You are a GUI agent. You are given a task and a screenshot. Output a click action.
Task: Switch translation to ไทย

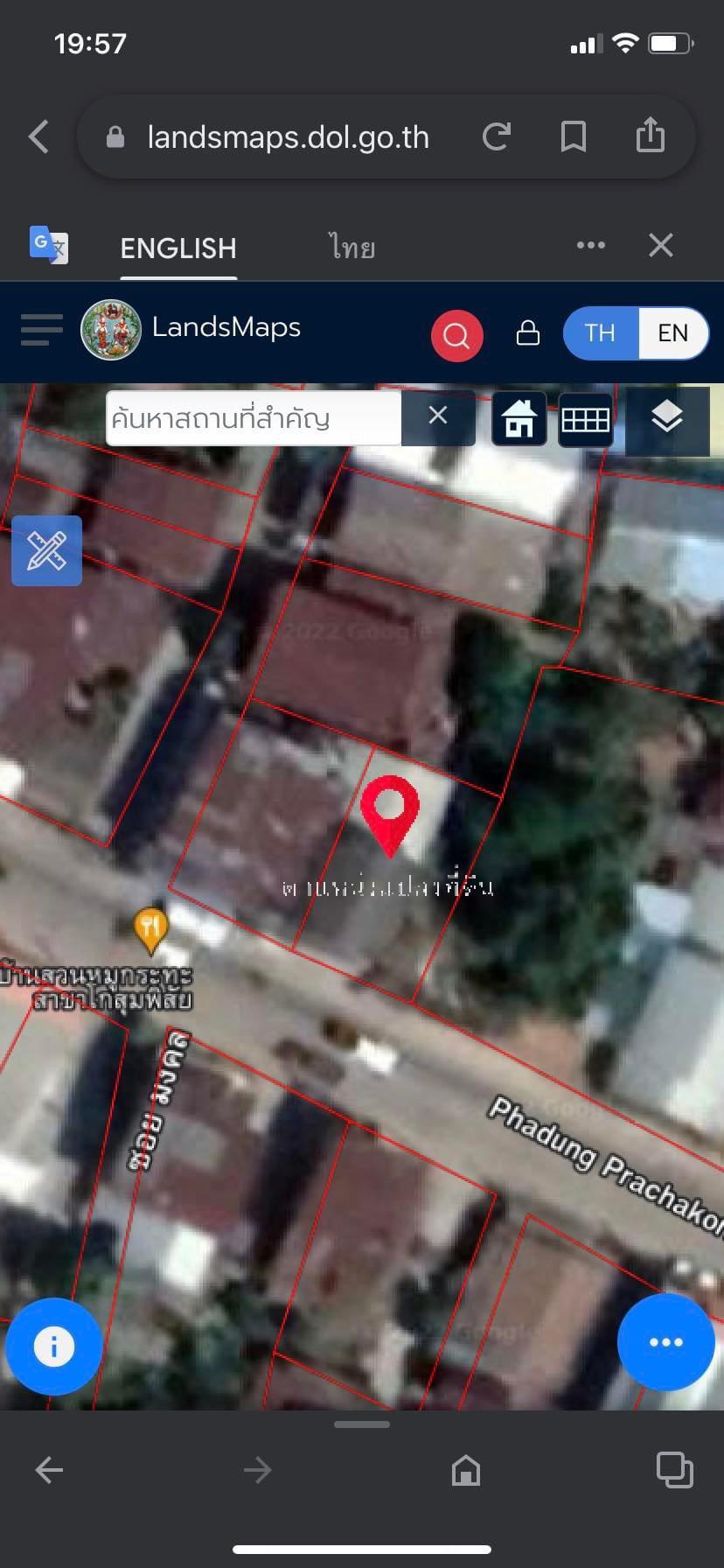(x=352, y=248)
